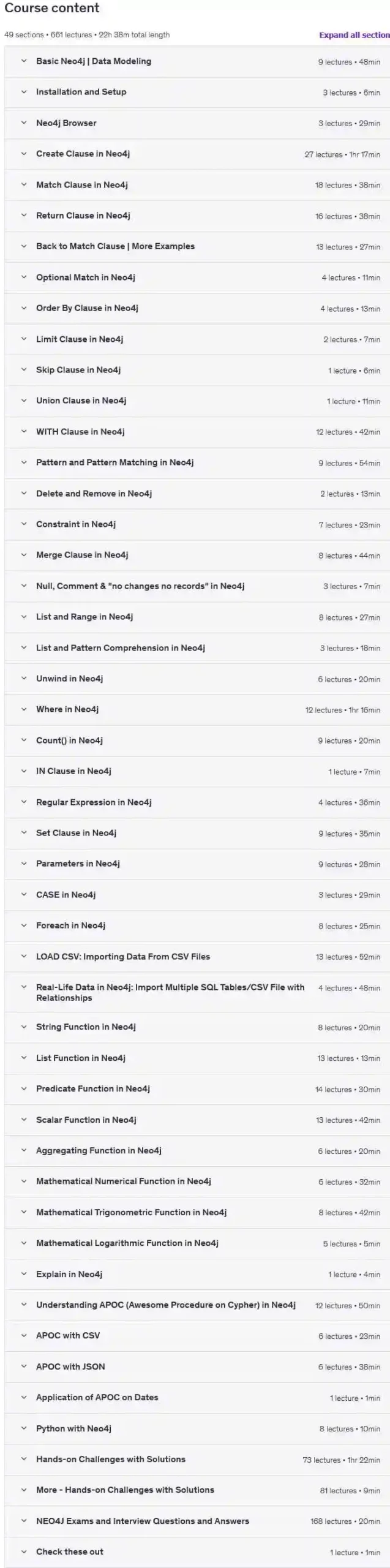Expand LOAD CSV: Importing Data From CSV Files
Screen dimensions: 390x1568
[122, 957]
